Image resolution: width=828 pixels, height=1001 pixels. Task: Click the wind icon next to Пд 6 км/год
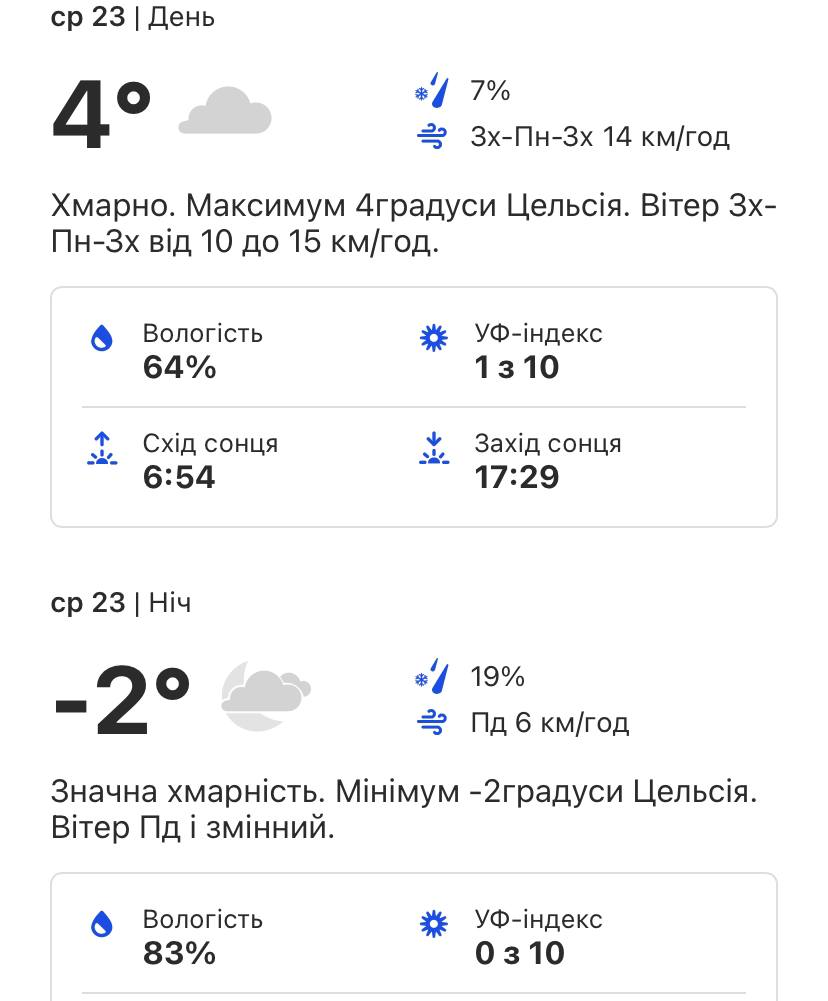[430, 723]
